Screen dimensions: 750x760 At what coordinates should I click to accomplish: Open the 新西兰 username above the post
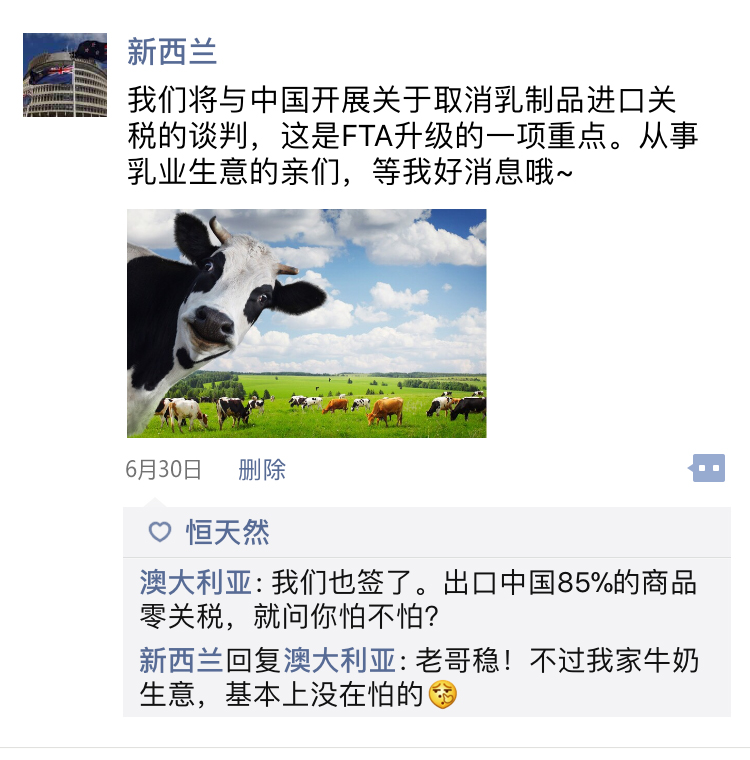pyautogui.click(x=172, y=51)
